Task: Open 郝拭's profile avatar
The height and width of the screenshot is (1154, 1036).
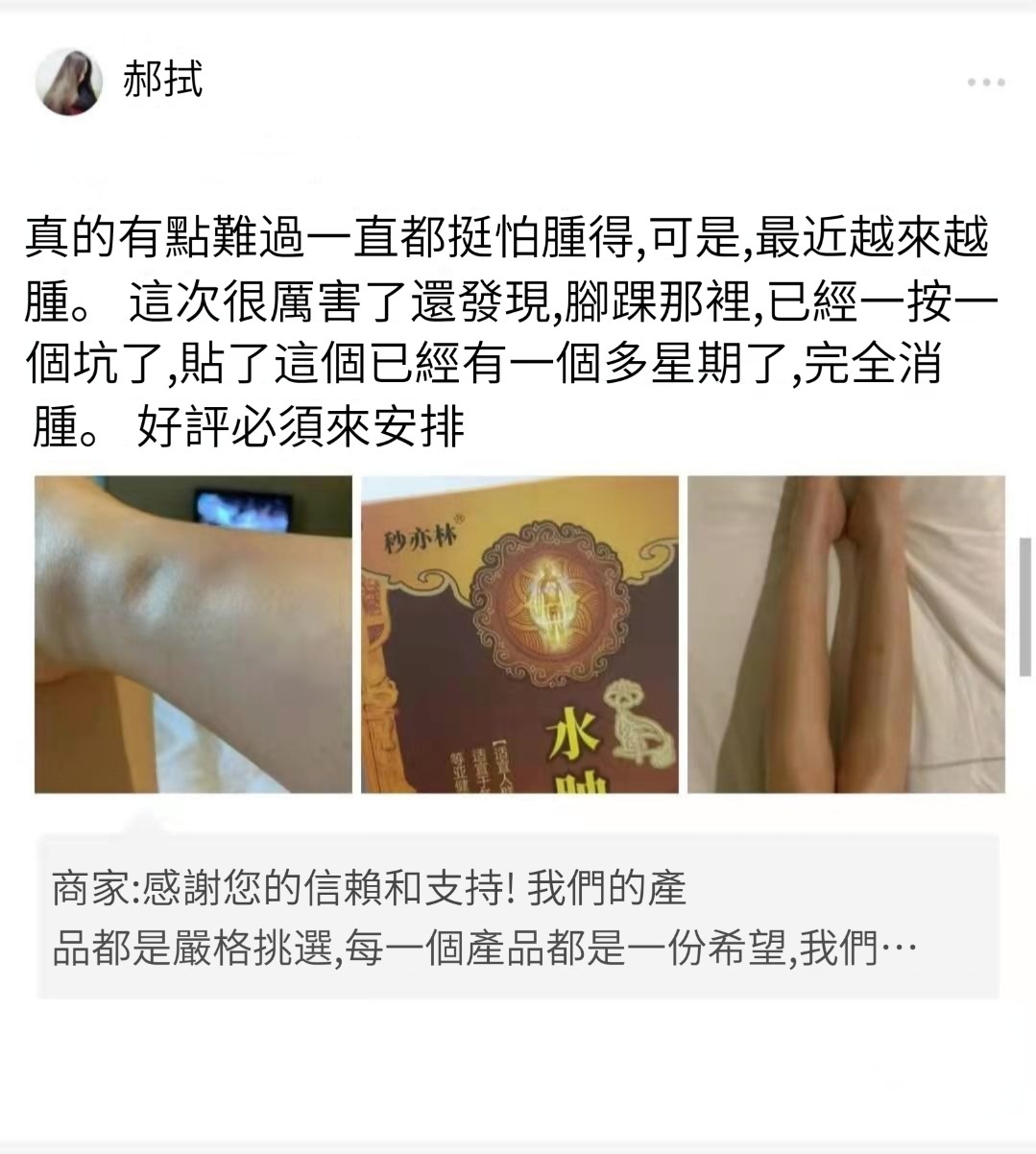Action: [x=69, y=82]
